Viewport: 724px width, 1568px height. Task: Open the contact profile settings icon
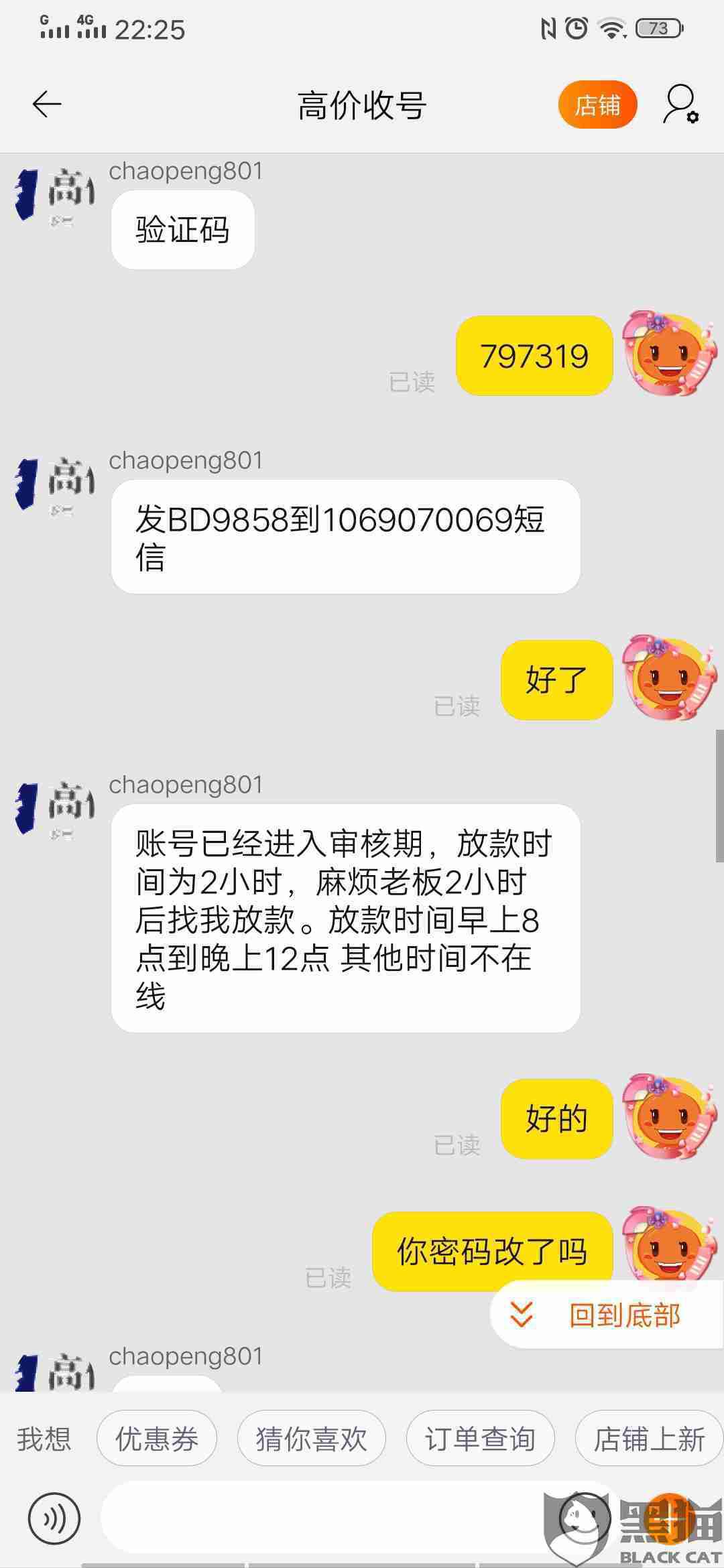pyautogui.click(x=680, y=105)
